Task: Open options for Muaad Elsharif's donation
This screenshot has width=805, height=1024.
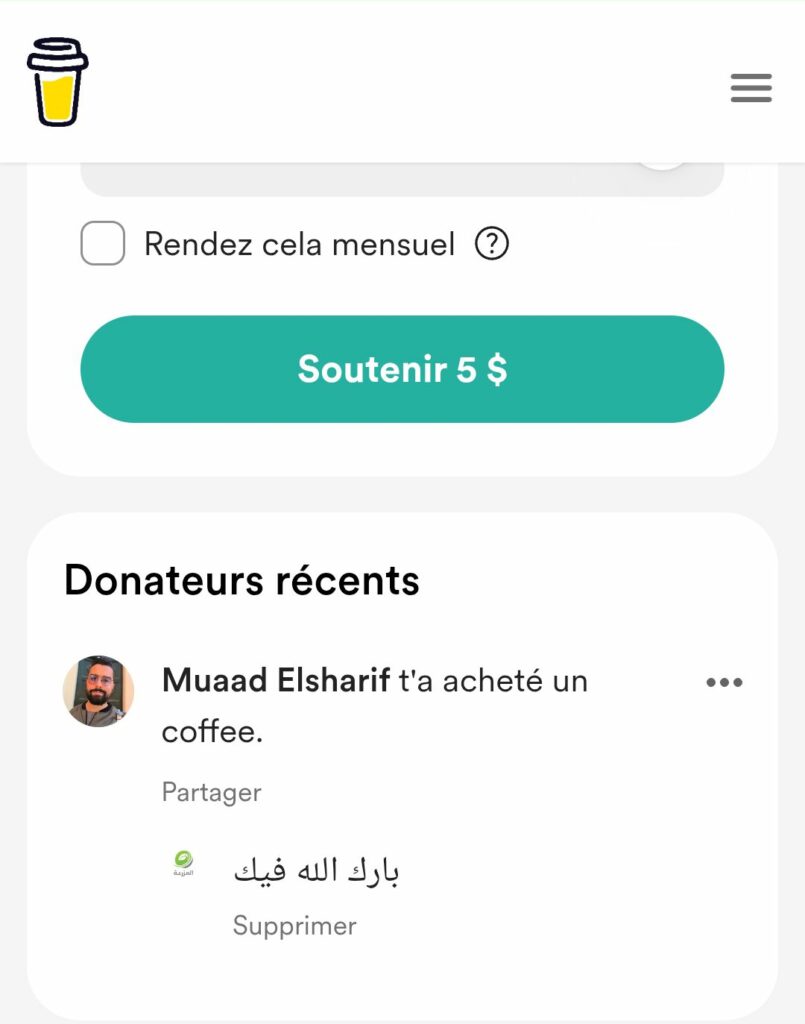Action: click(724, 682)
